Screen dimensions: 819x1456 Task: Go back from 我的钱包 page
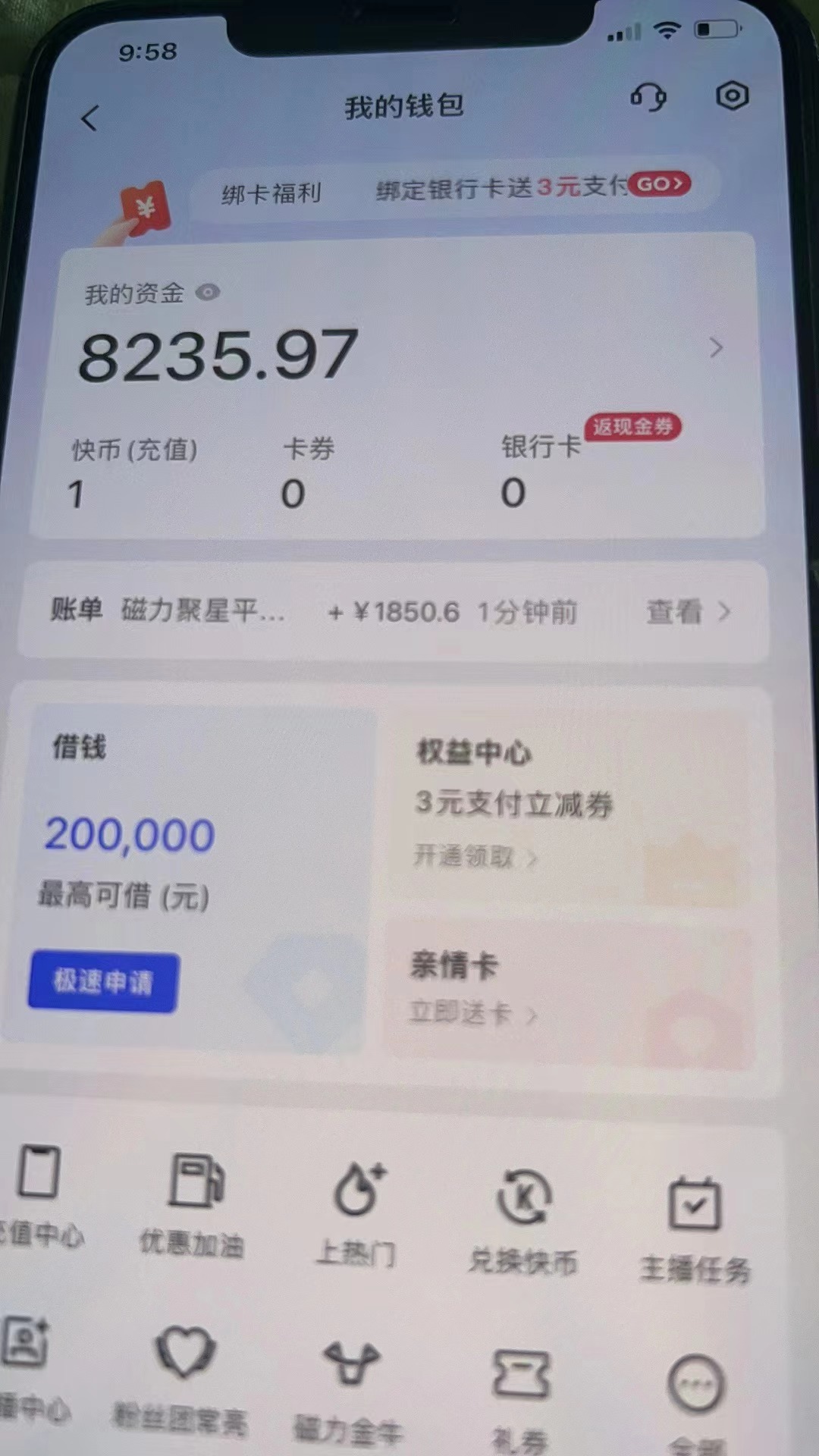tap(90, 118)
